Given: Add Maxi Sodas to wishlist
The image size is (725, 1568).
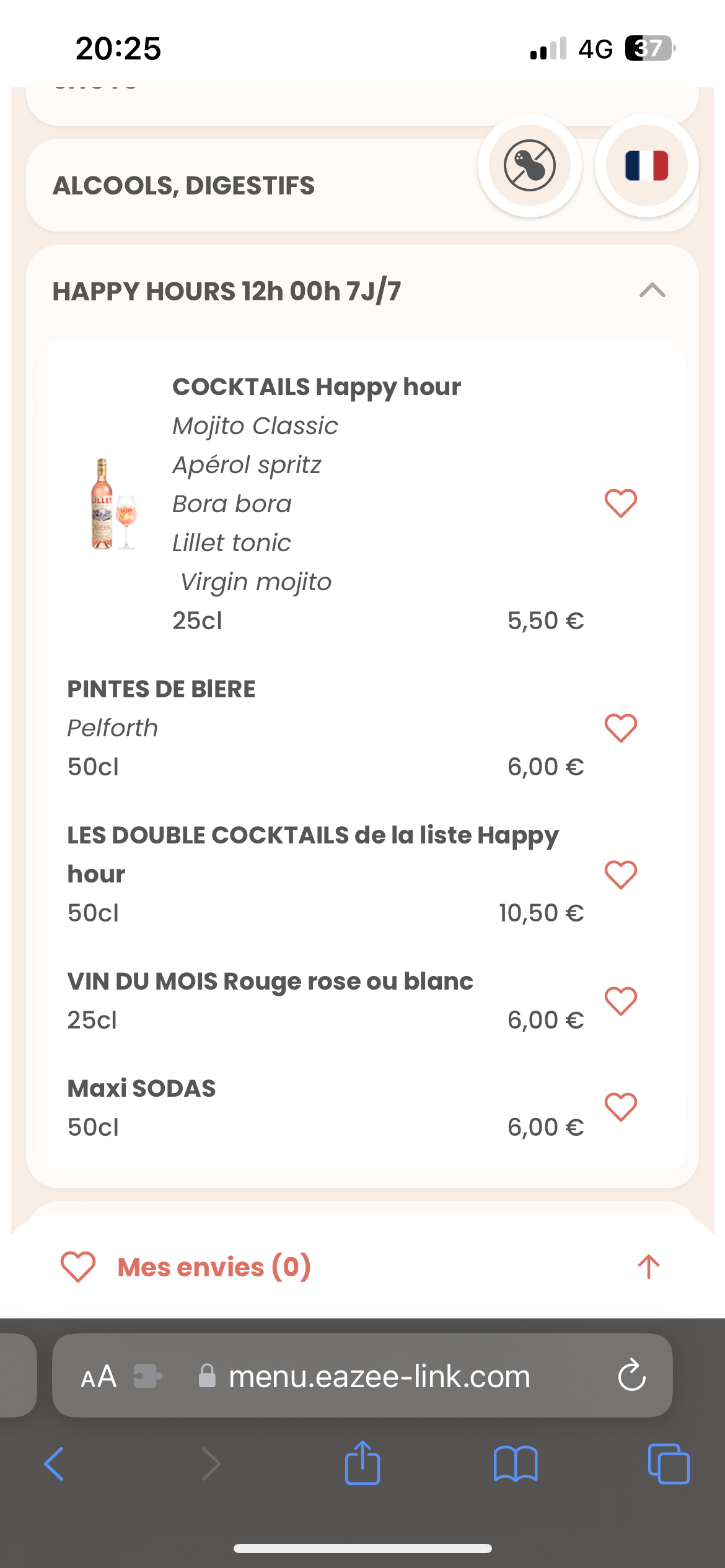Looking at the screenshot, I should click(x=620, y=1107).
